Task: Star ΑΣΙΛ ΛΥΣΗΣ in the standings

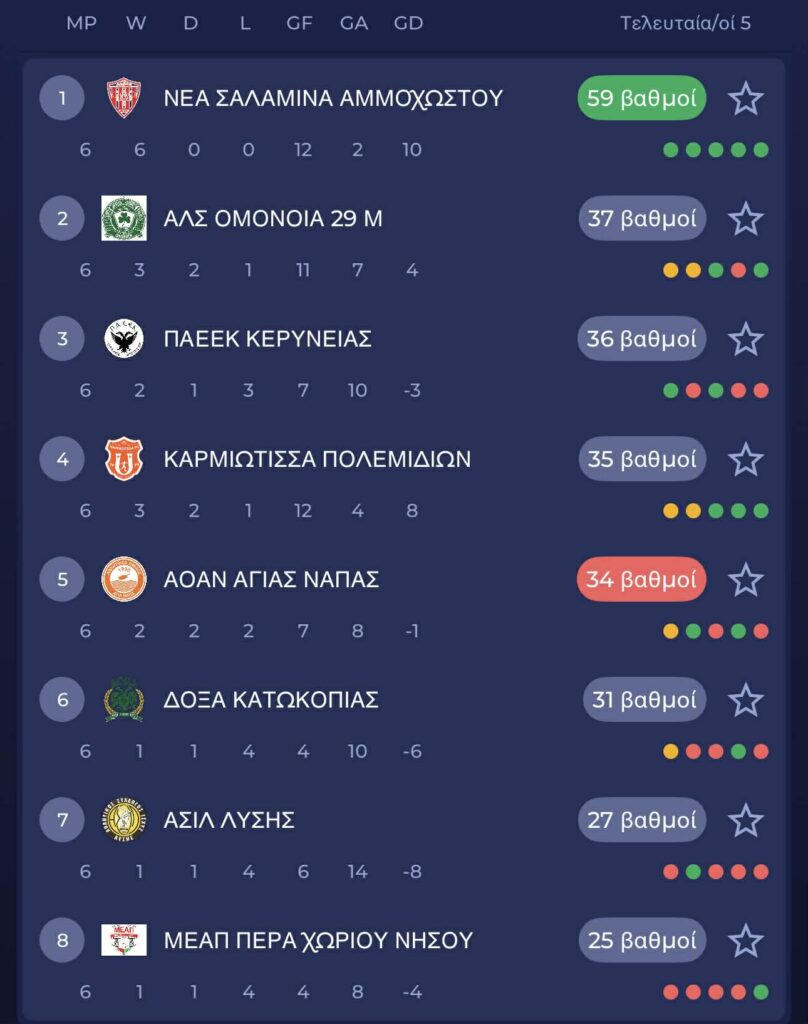Action: (x=745, y=821)
